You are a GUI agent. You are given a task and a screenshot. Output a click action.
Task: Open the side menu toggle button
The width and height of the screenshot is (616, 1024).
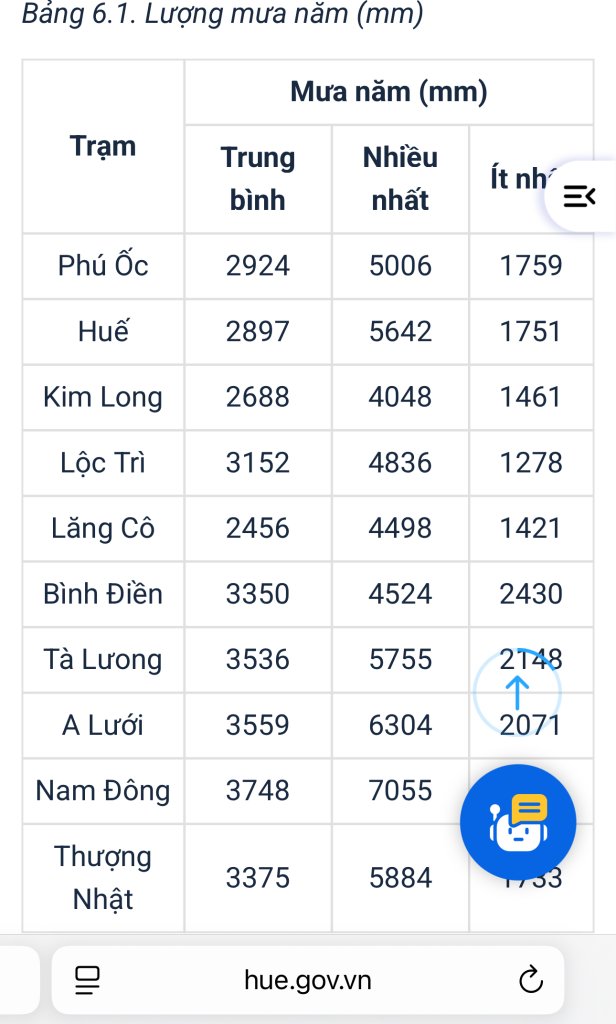579,196
